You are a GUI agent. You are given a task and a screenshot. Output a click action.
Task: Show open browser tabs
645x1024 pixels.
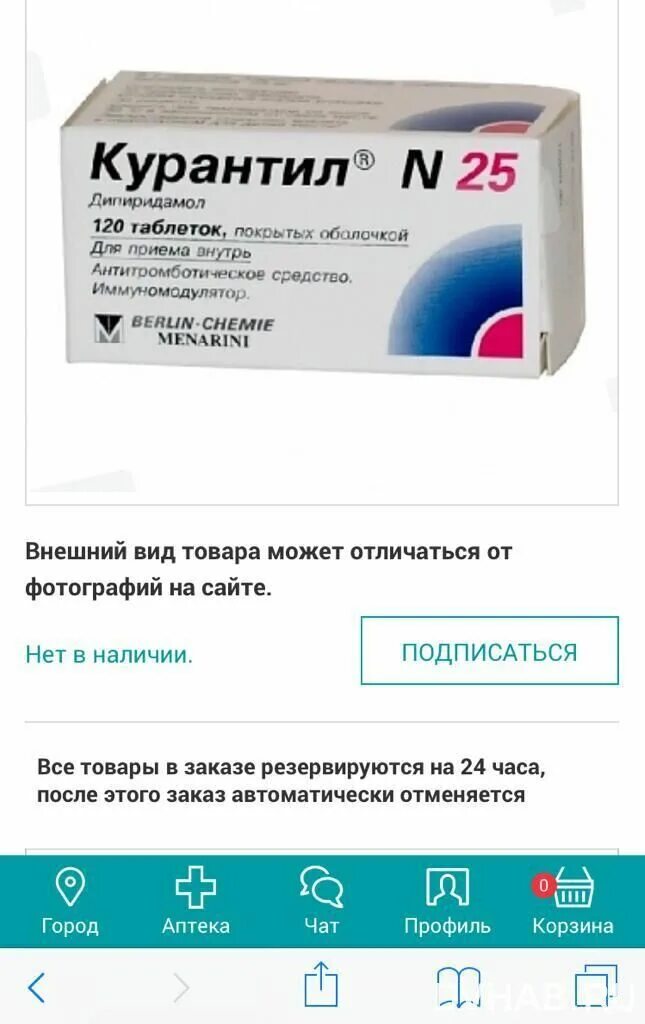[x=596, y=987]
